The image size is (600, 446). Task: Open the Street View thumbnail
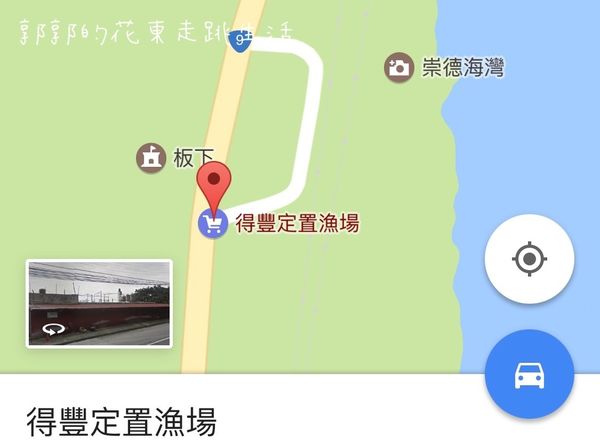(x=99, y=304)
